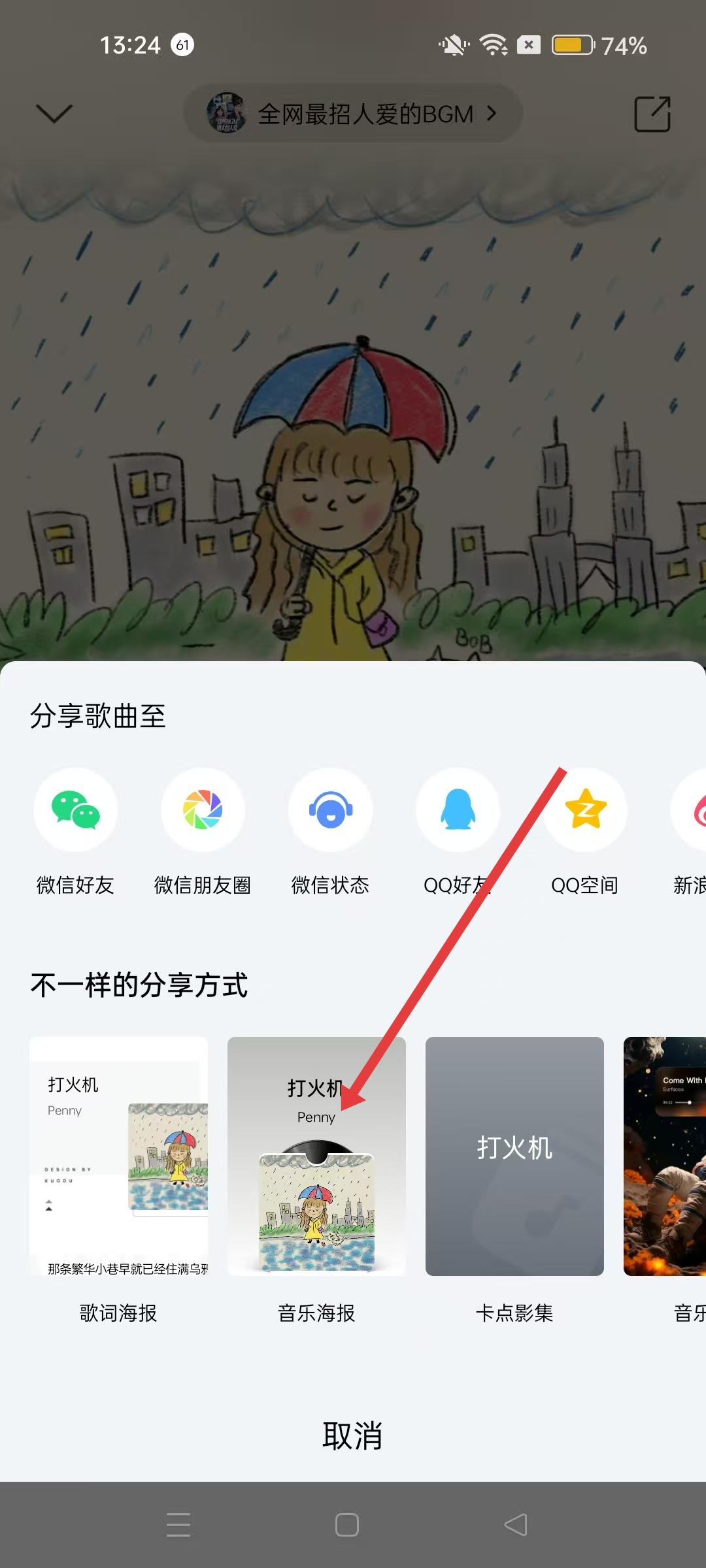Select the 音乐海报 music poster option
Screen dimensions: 706x1568
coord(316,1156)
